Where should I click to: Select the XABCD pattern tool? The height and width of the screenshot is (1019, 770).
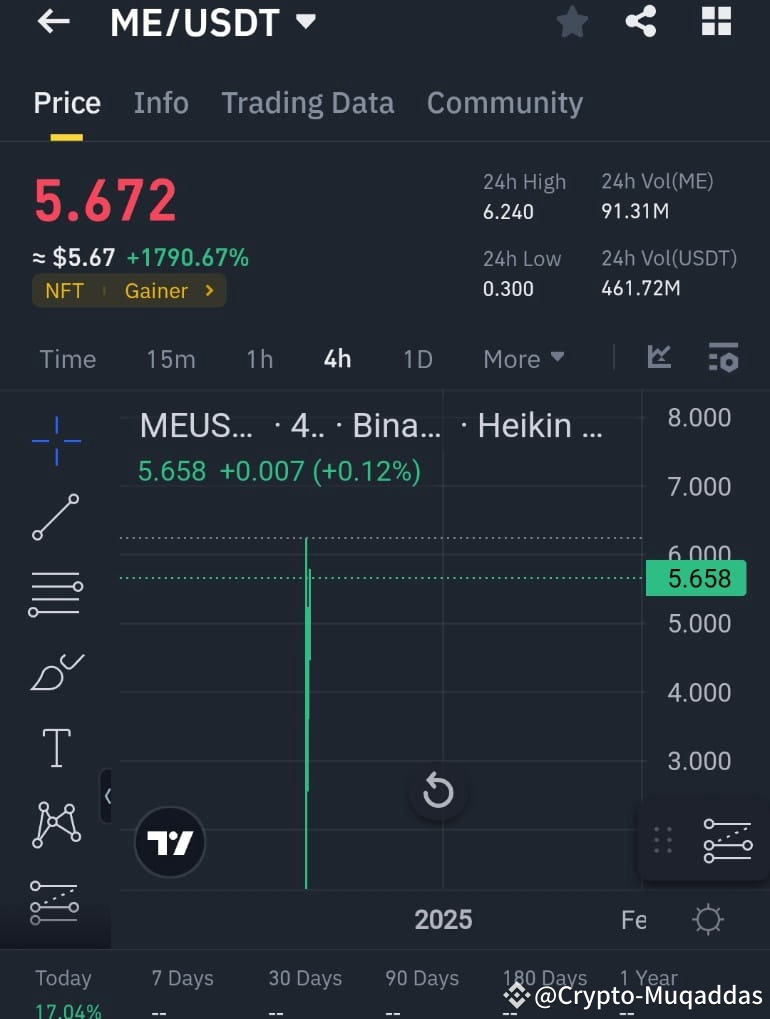[x=55, y=823]
